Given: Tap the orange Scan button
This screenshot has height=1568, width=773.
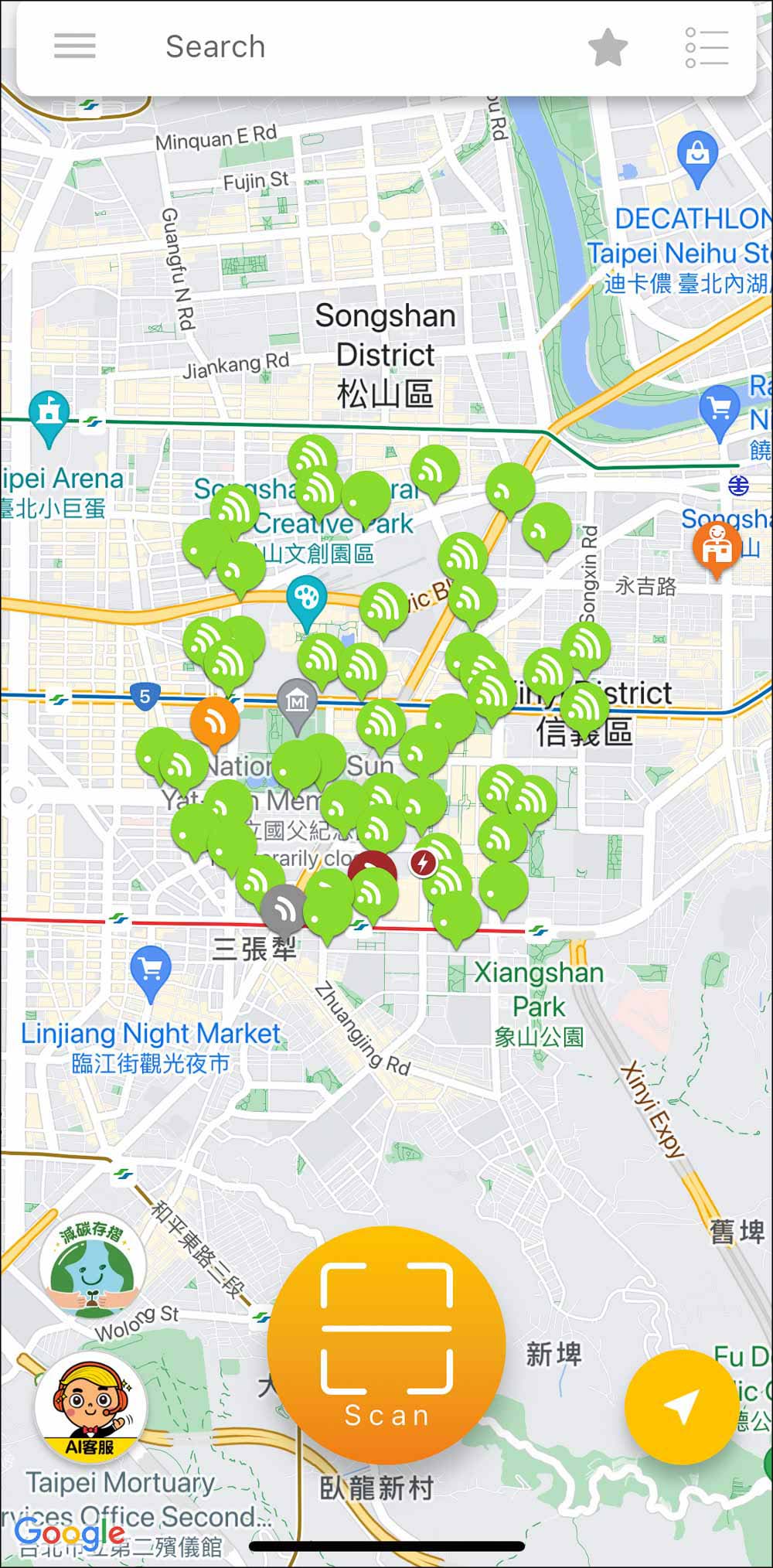Looking at the screenshot, I should [x=386, y=1345].
